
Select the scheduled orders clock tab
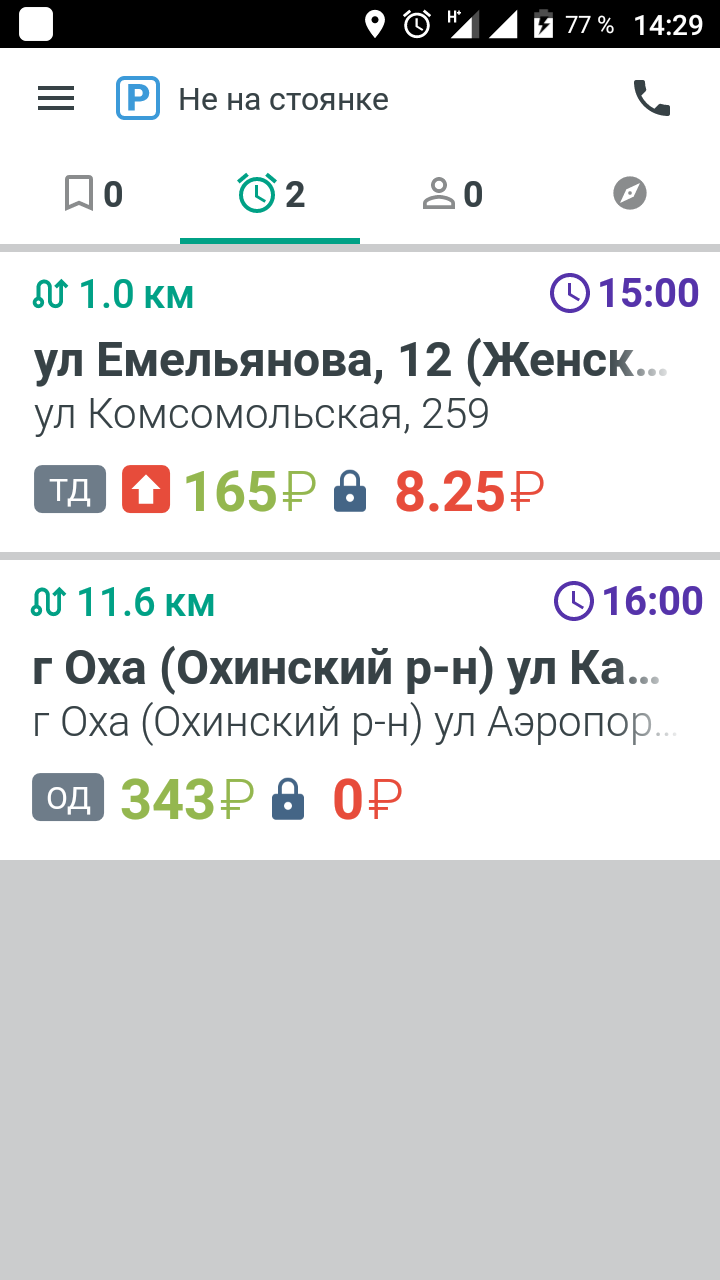click(x=270, y=194)
